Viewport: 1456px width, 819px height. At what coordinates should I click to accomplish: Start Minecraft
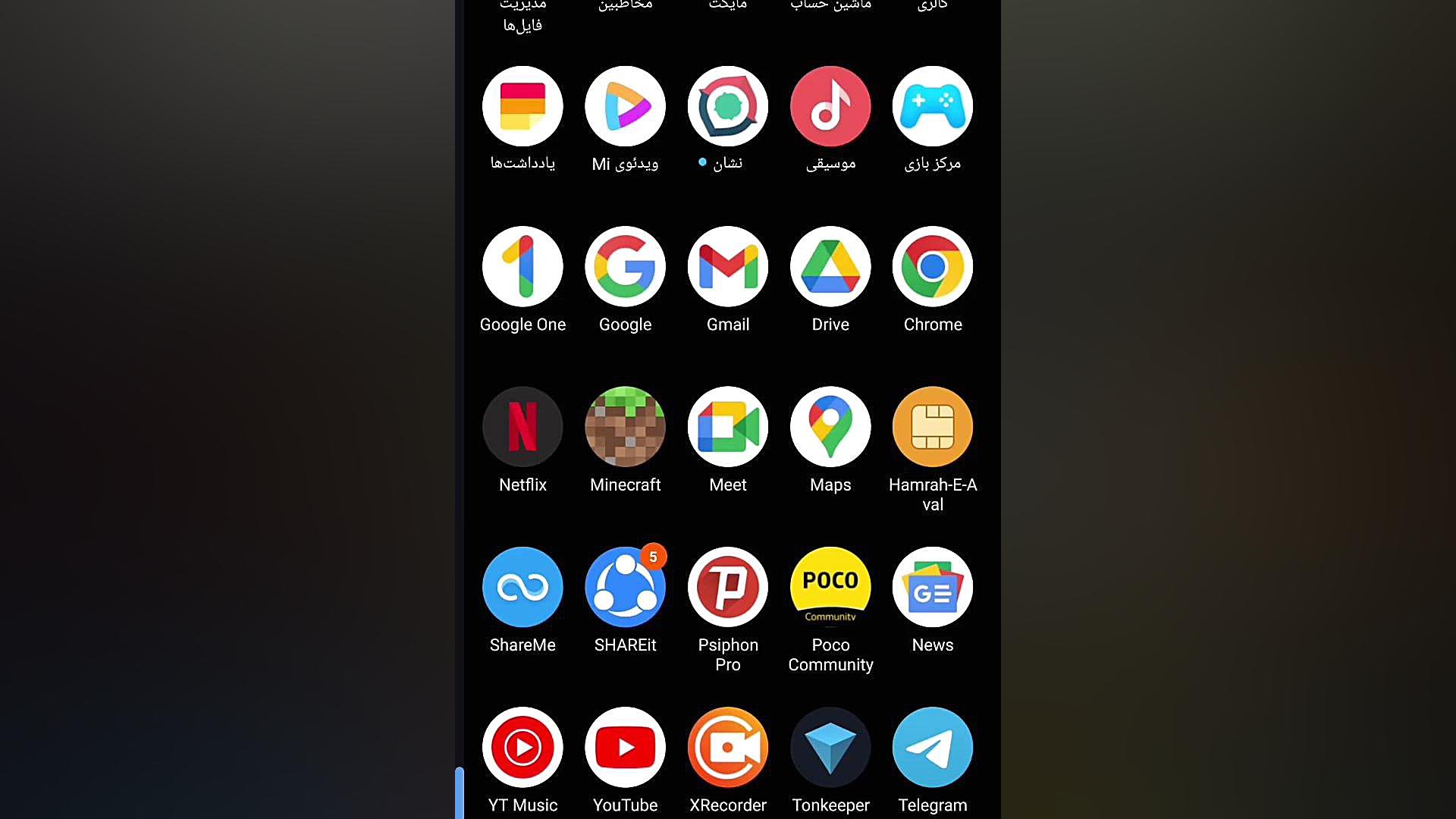(625, 427)
